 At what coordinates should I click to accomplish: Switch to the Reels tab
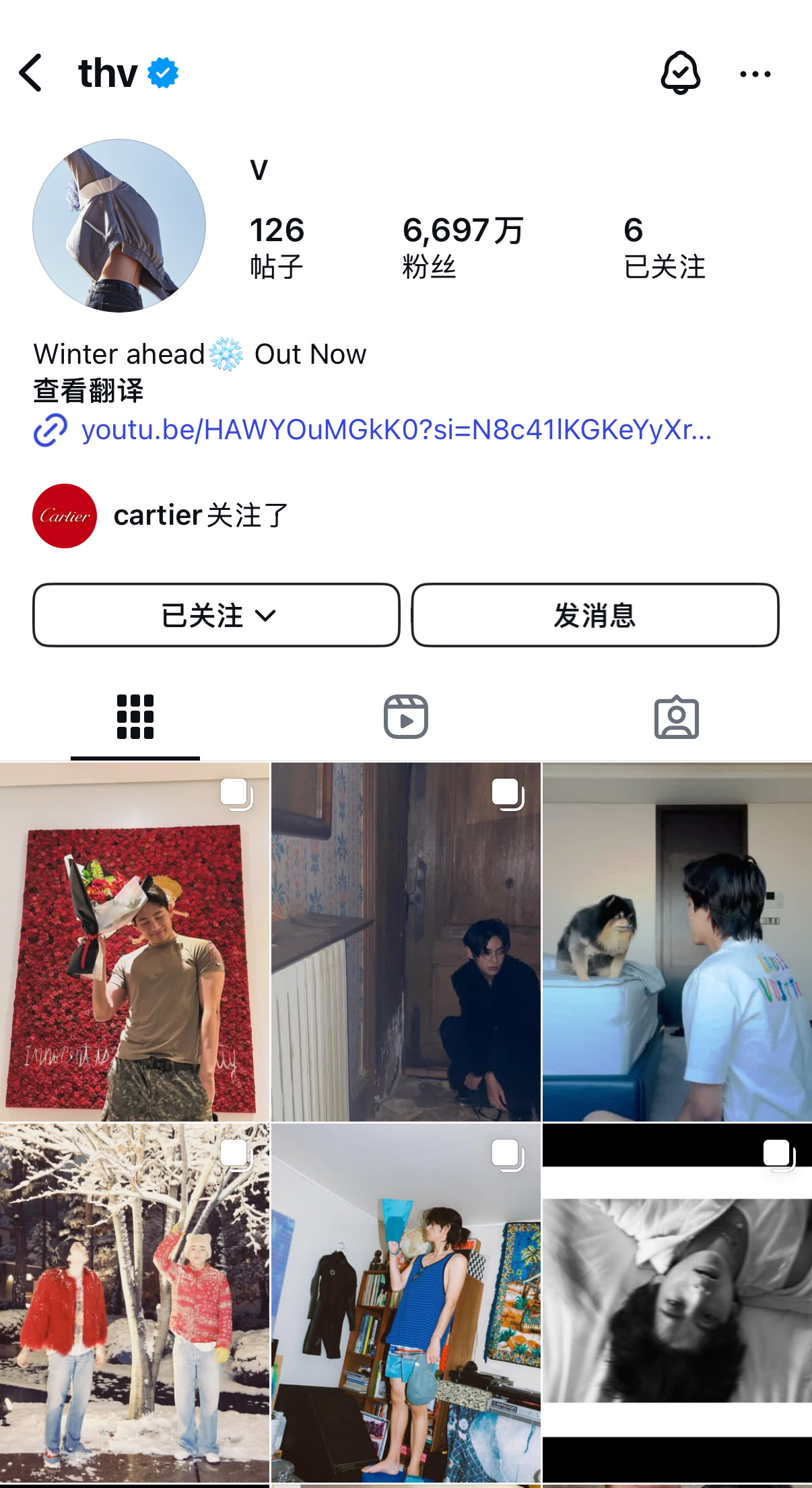pos(406,717)
